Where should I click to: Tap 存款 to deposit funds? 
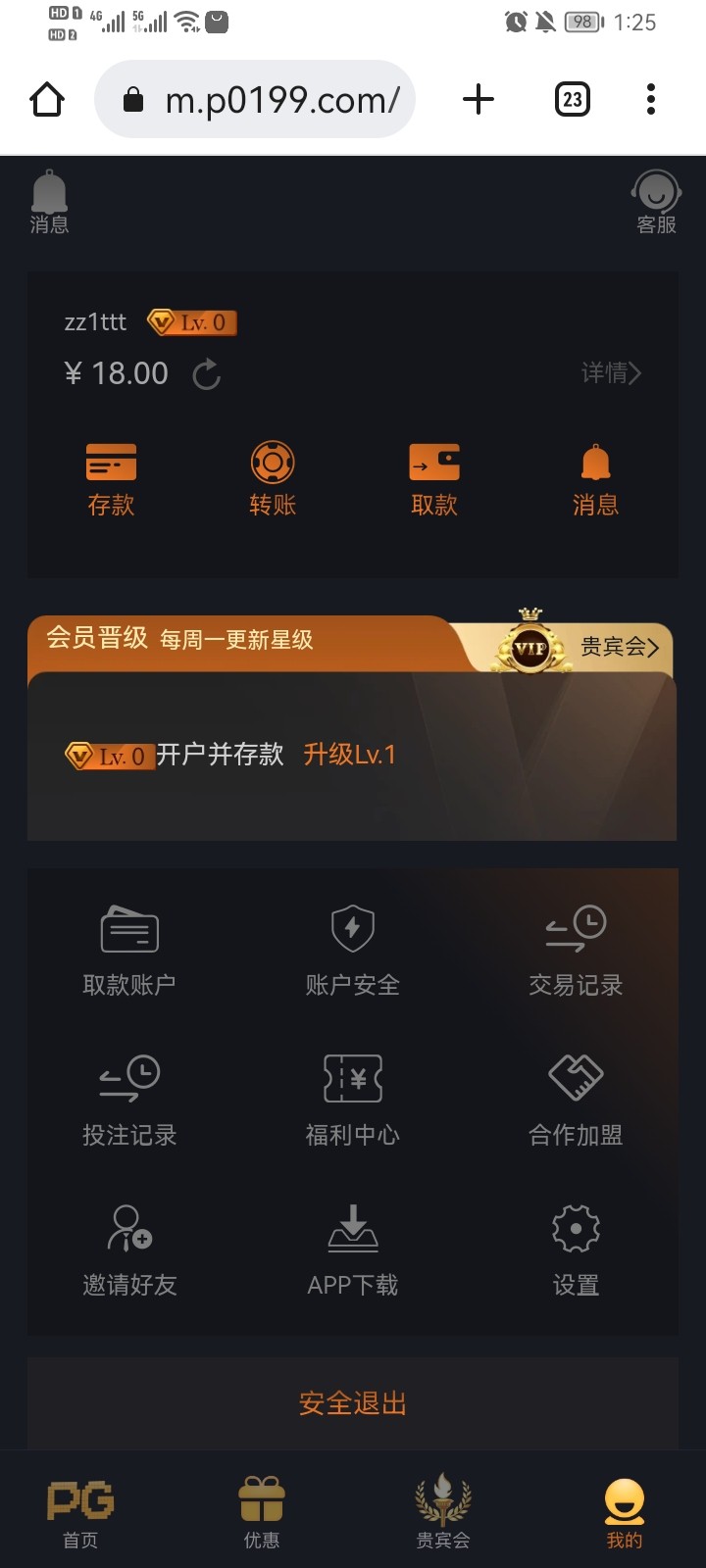(111, 479)
